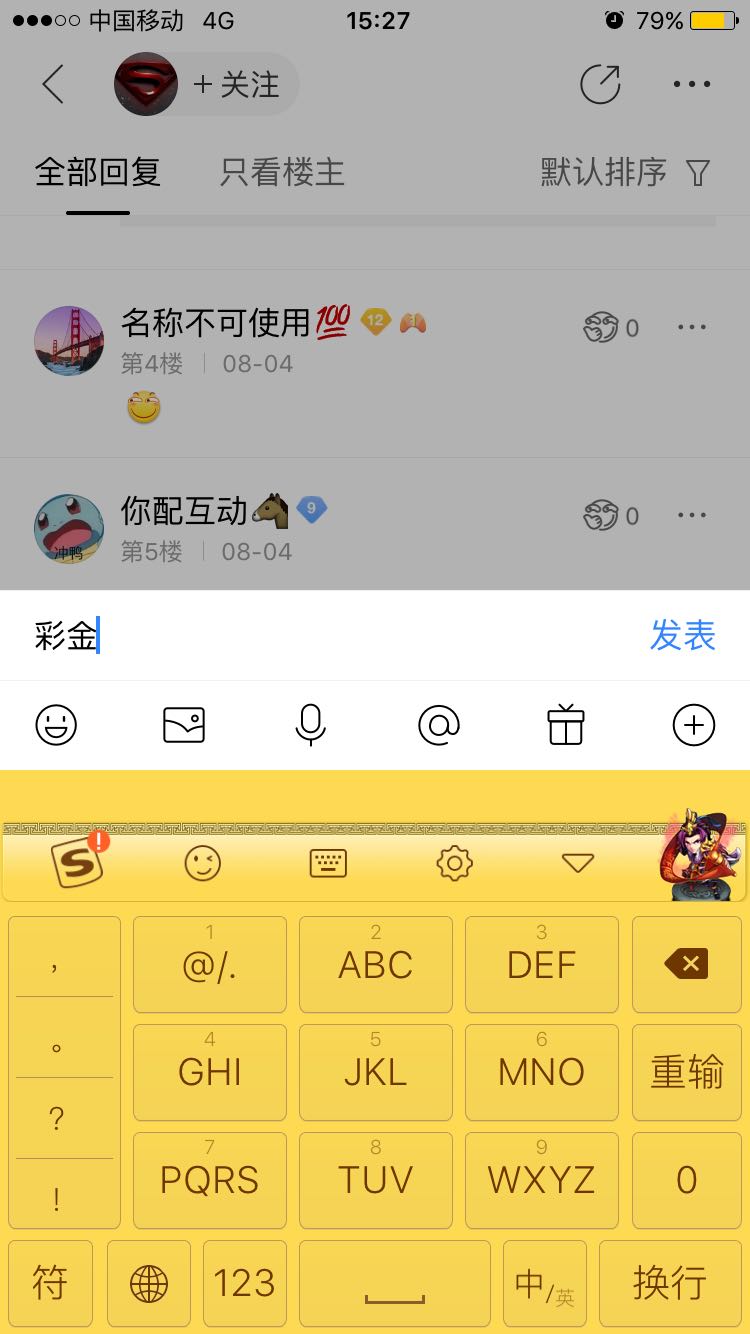Hide the keyboard with the down arrow
Image resolution: width=750 pixels, height=1334 pixels.
tap(578, 862)
